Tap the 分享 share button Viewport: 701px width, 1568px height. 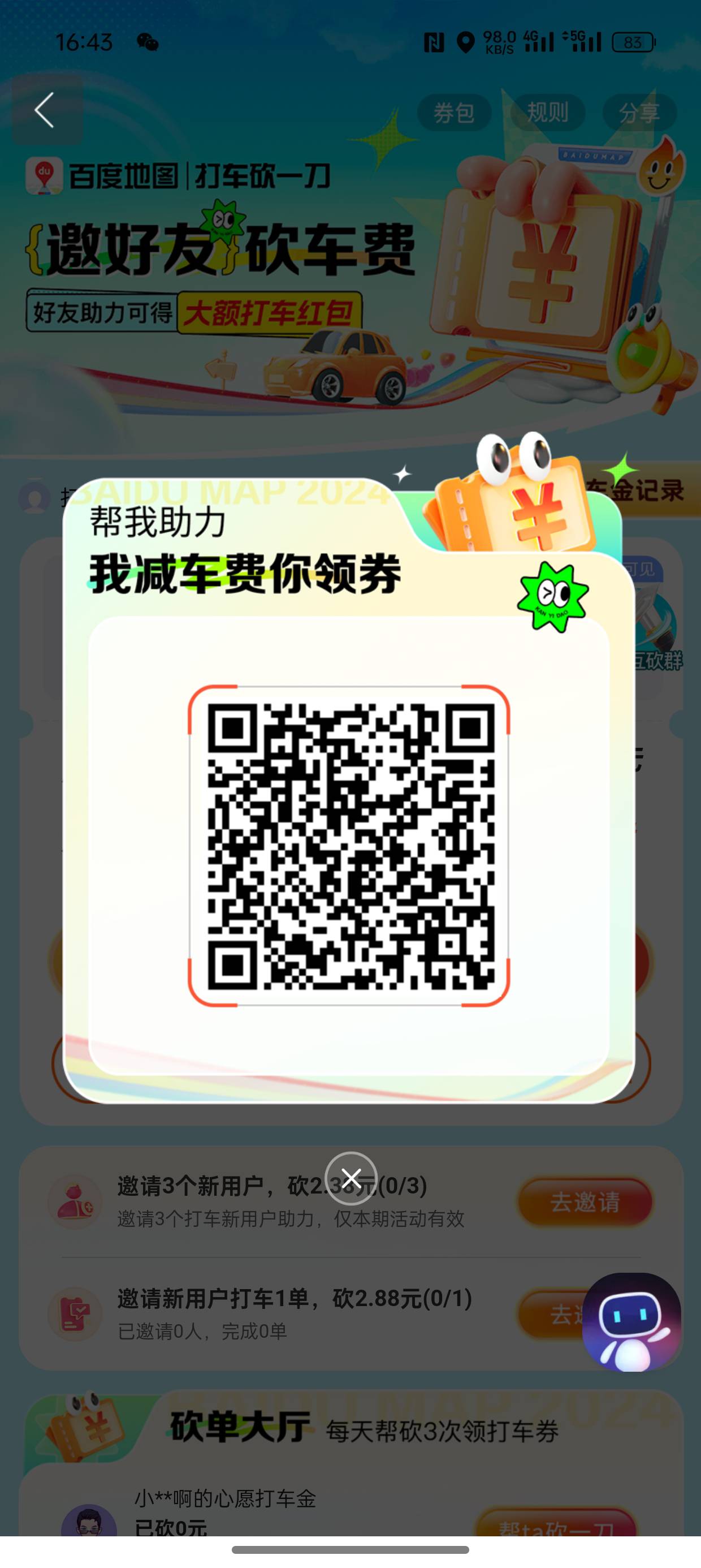(639, 113)
